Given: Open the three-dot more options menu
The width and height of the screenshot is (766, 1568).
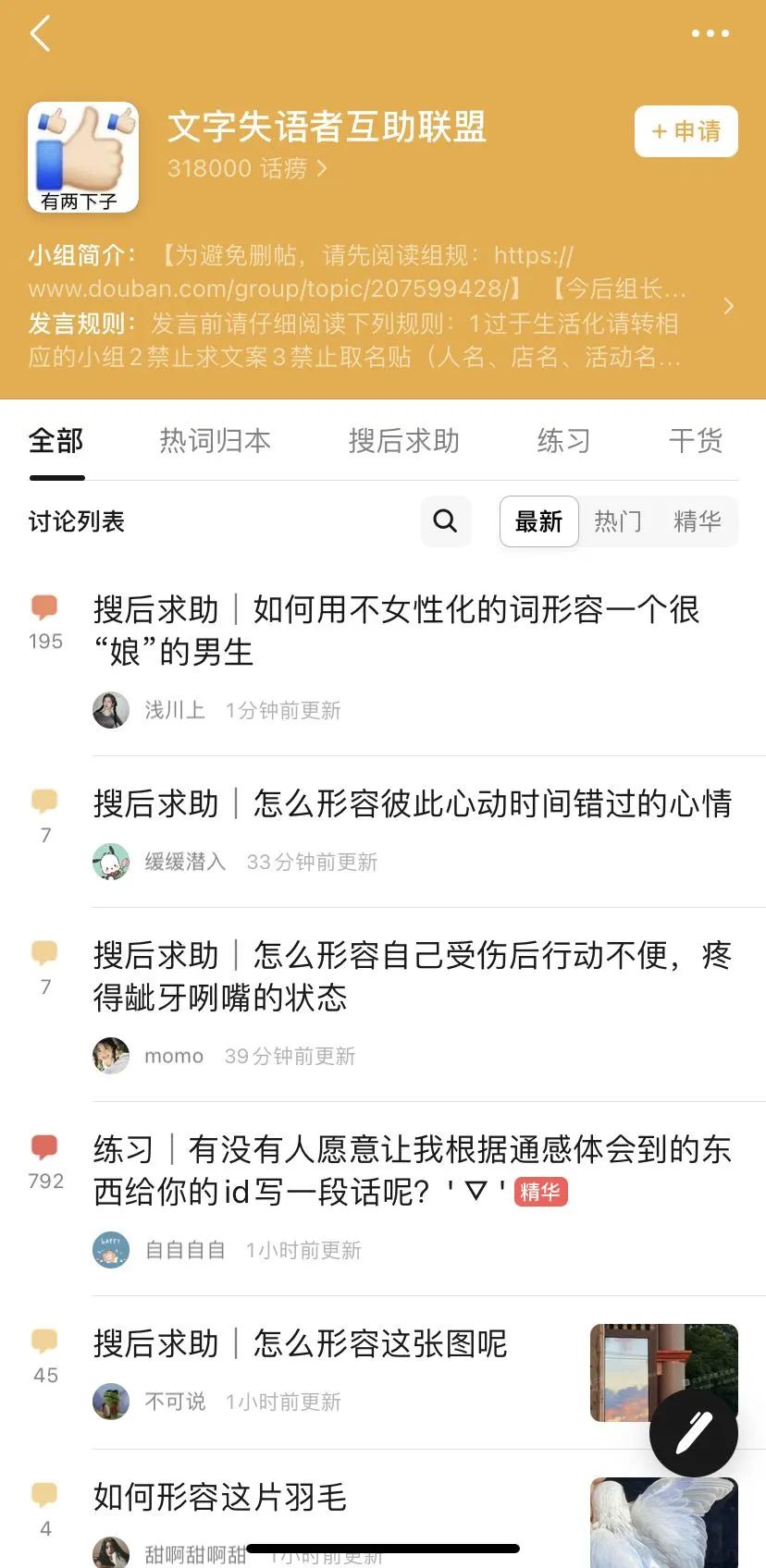Looking at the screenshot, I should tap(710, 33).
